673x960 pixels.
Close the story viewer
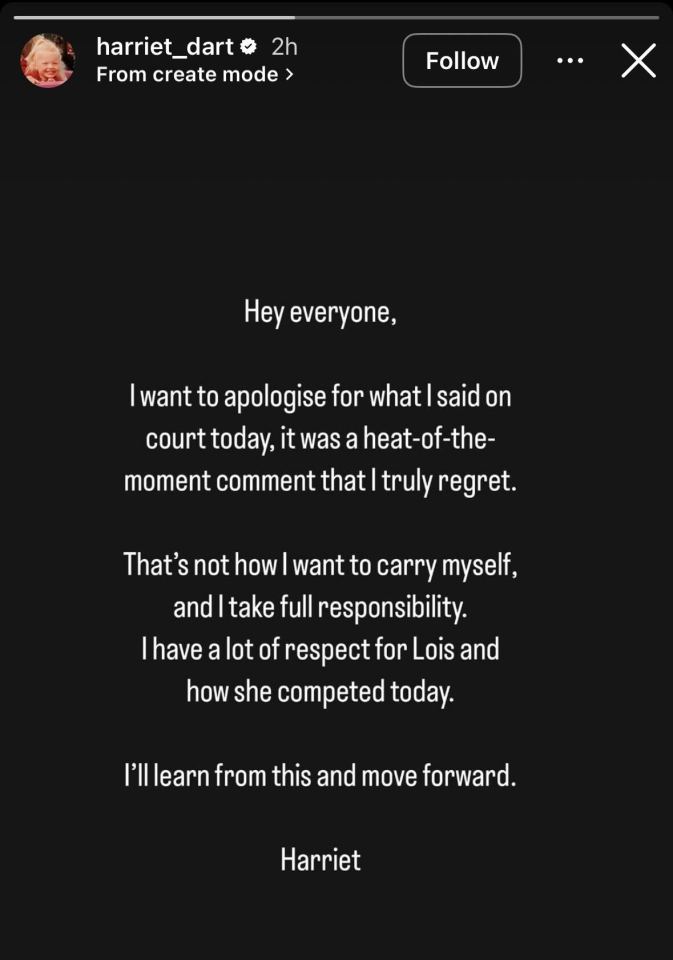click(x=639, y=61)
